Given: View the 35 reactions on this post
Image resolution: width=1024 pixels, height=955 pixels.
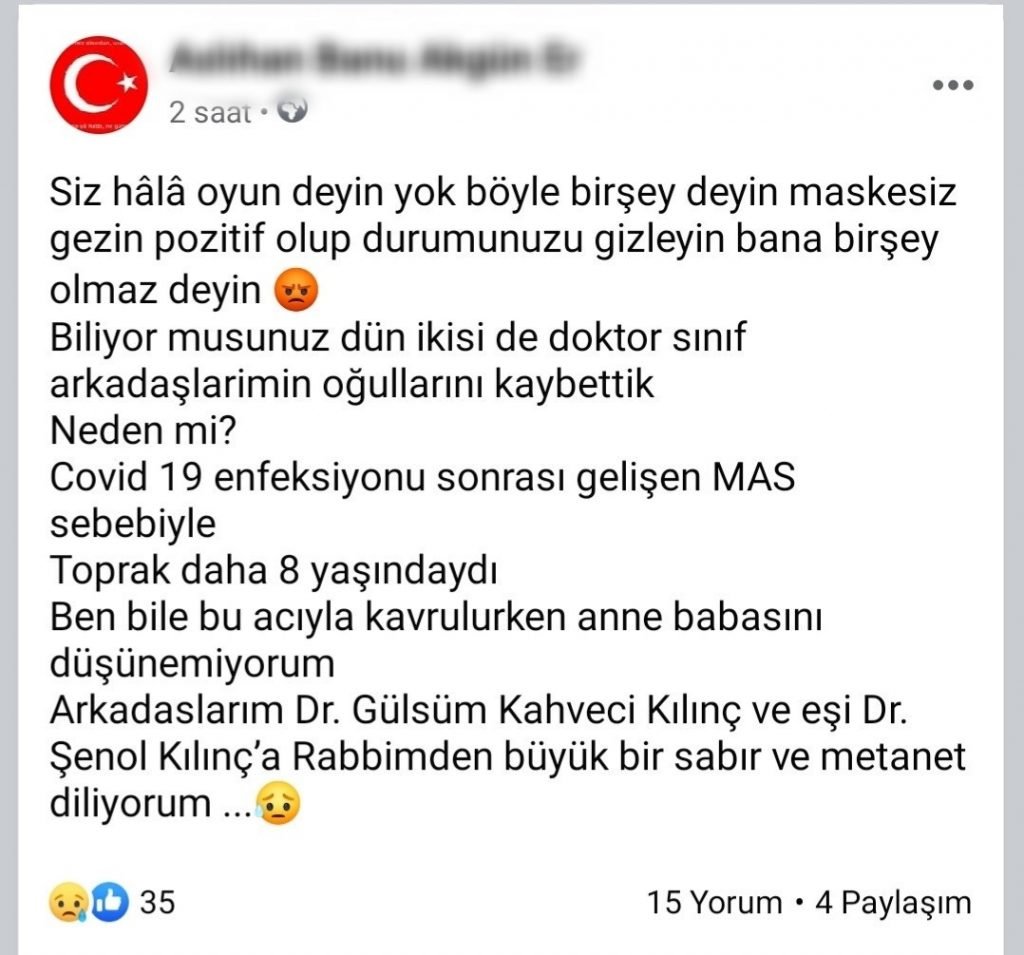Looking at the screenshot, I should click(x=112, y=903).
